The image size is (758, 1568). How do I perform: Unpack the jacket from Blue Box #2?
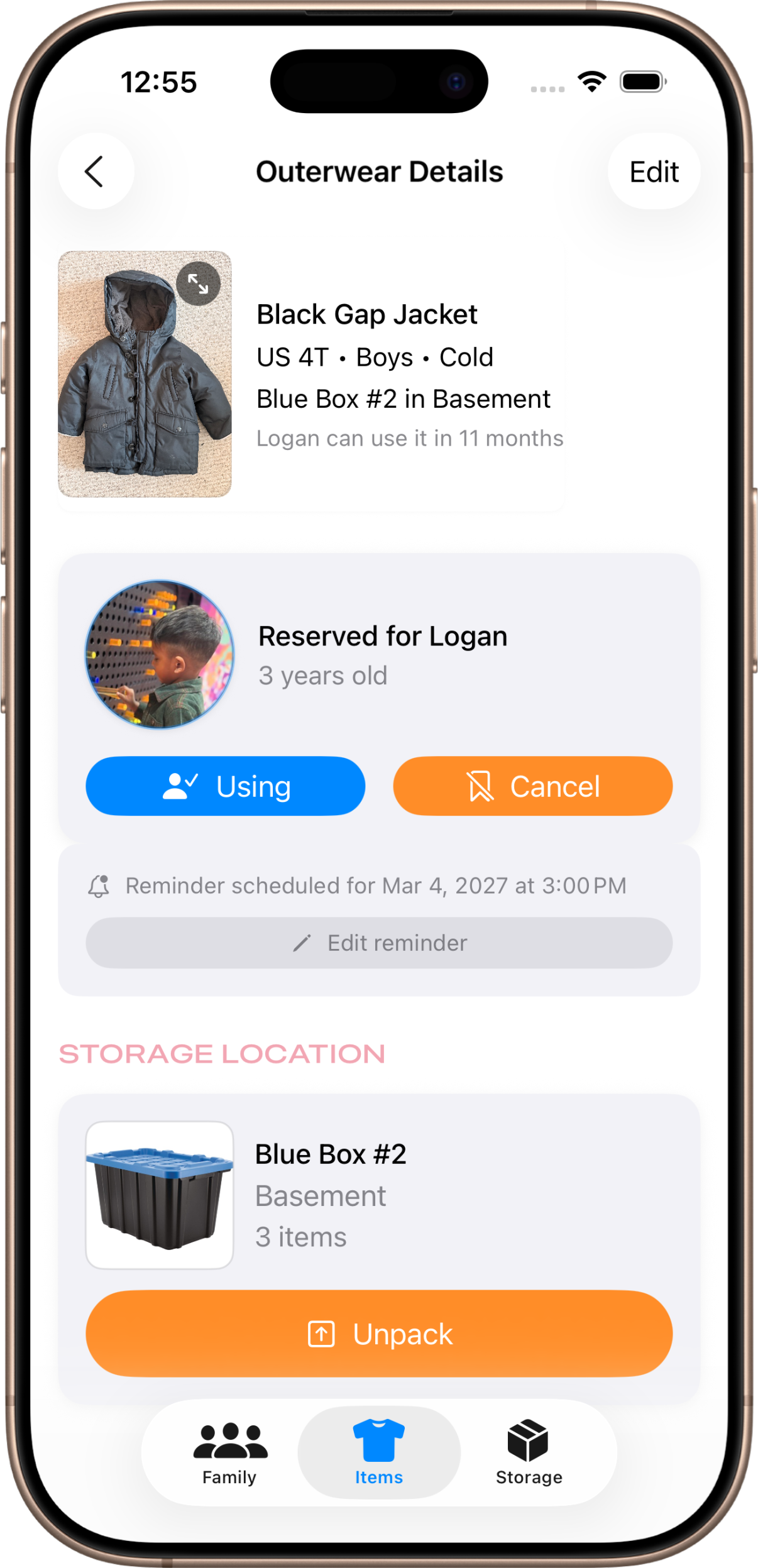coord(379,1334)
